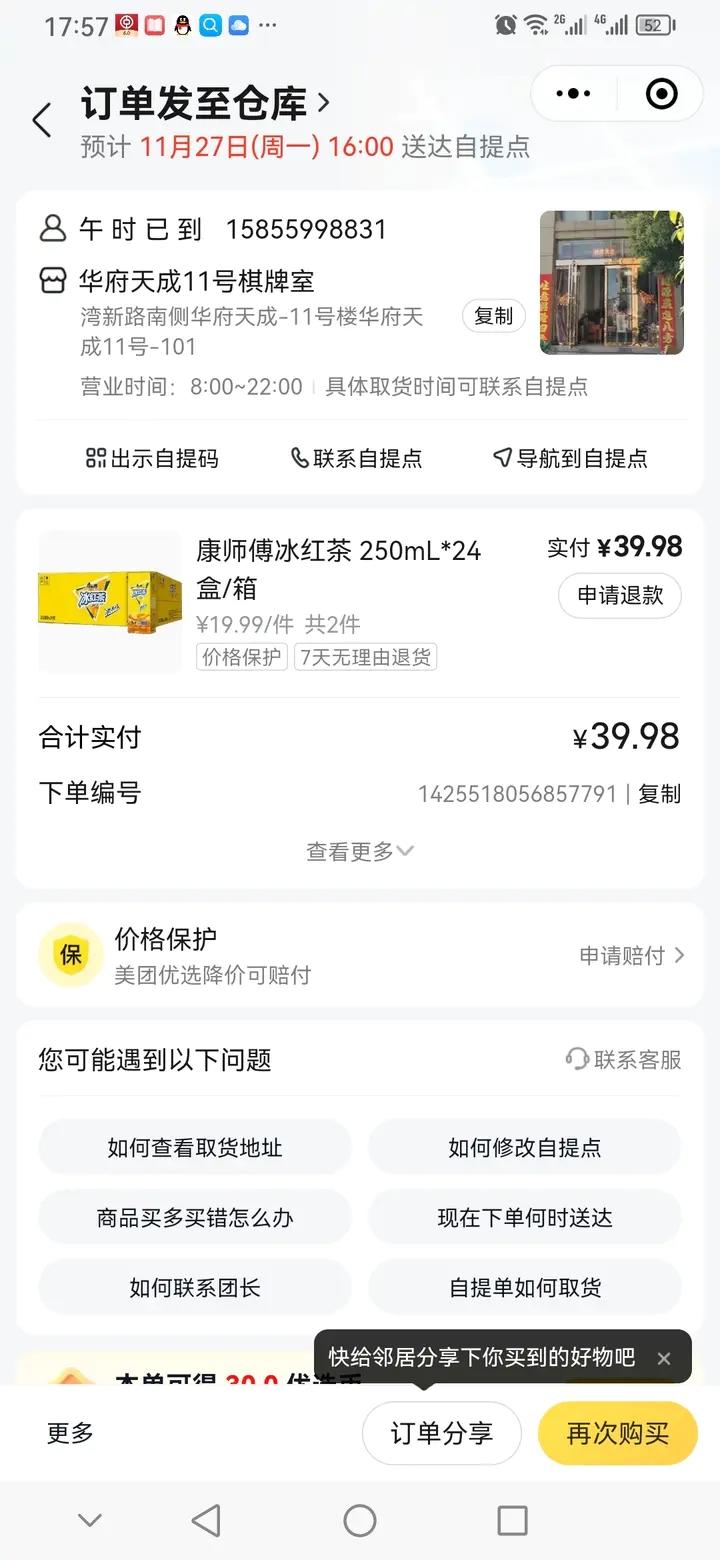Image resolution: width=720 pixels, height=1560 pixels.
Task: Request a refund (申请退款)
Action: [x=620, y=595]
